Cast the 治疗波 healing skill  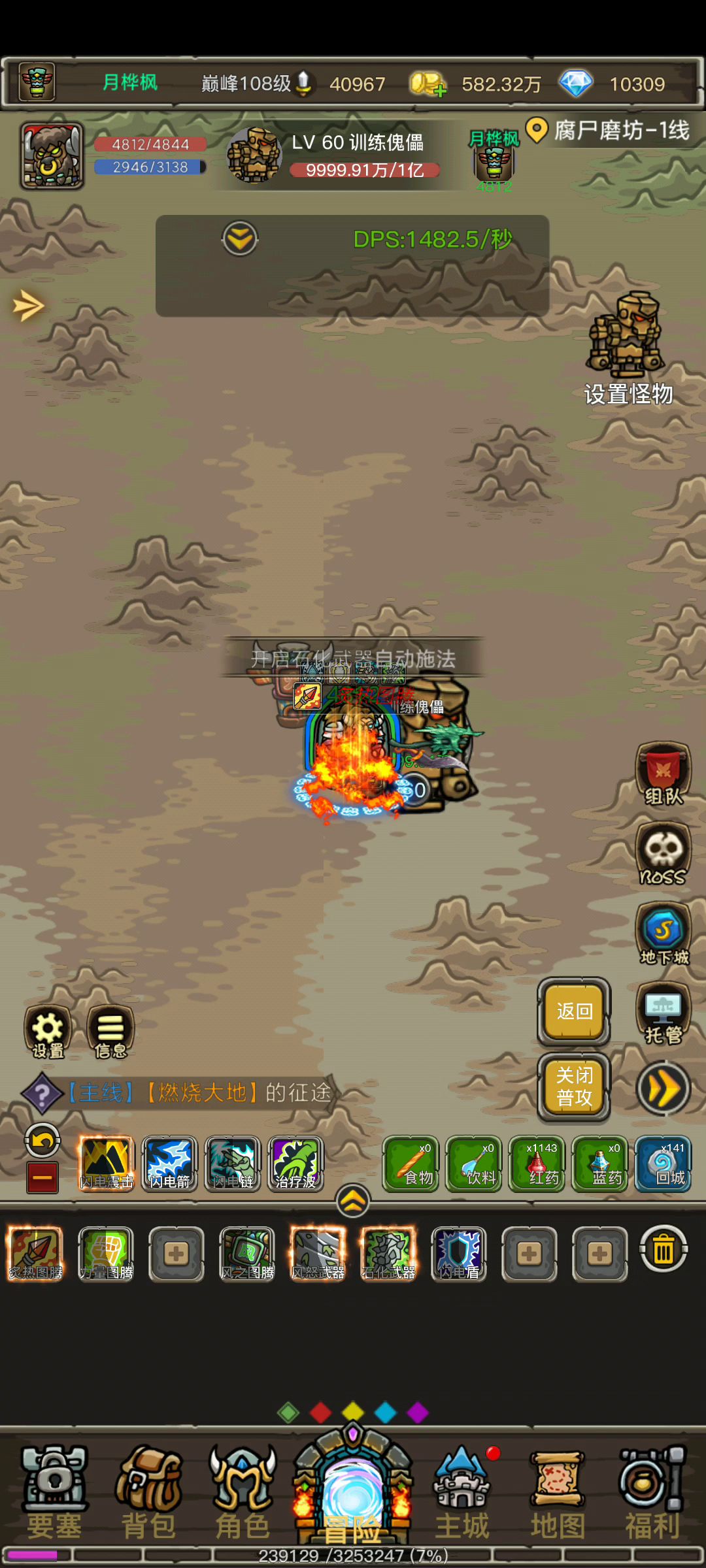coord(295,1164)
